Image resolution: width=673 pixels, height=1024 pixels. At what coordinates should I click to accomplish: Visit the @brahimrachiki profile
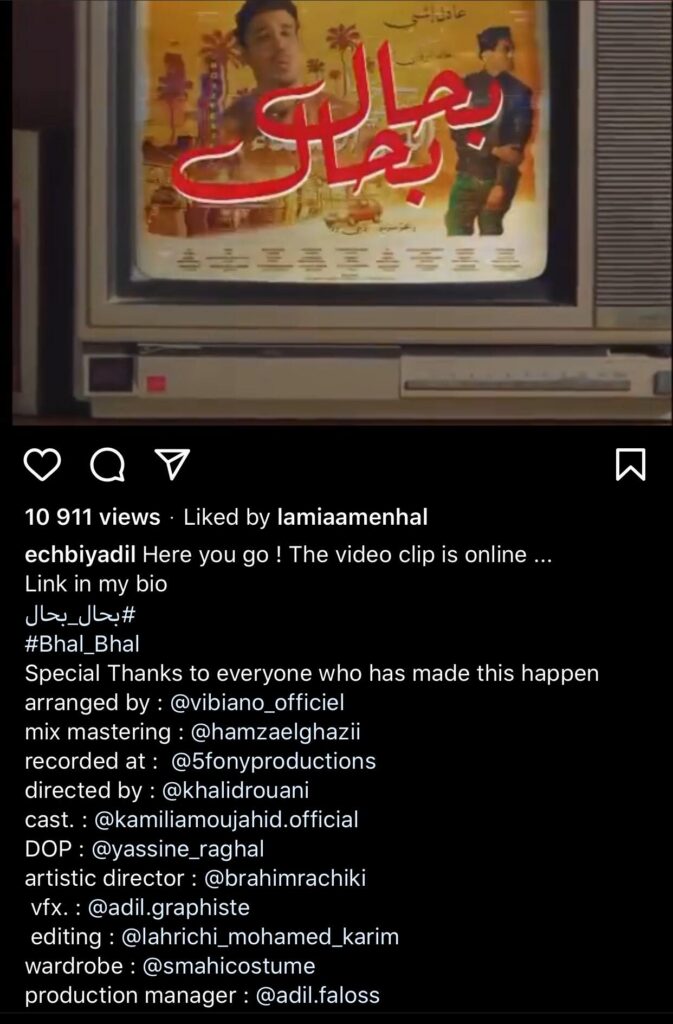tap(285, 878)
